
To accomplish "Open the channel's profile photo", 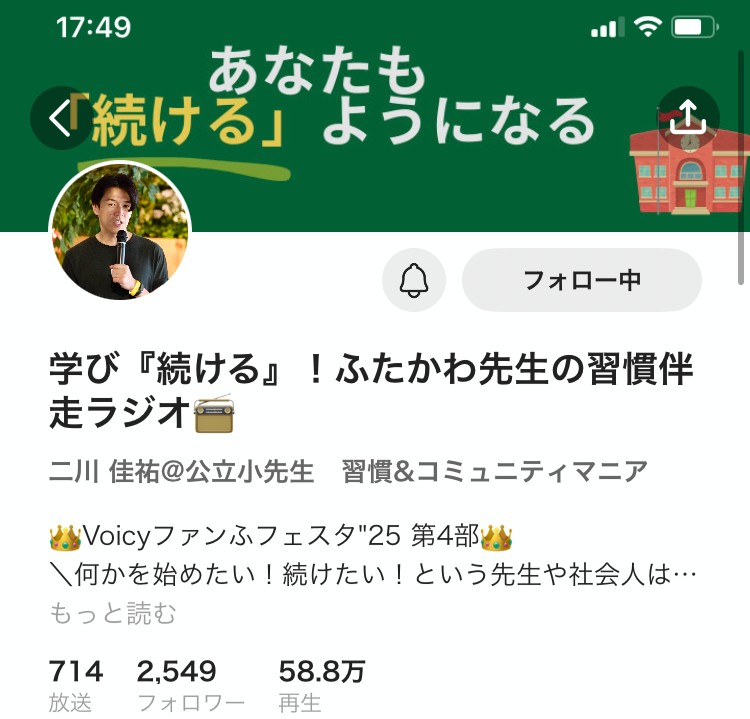I will click(120, 232).
